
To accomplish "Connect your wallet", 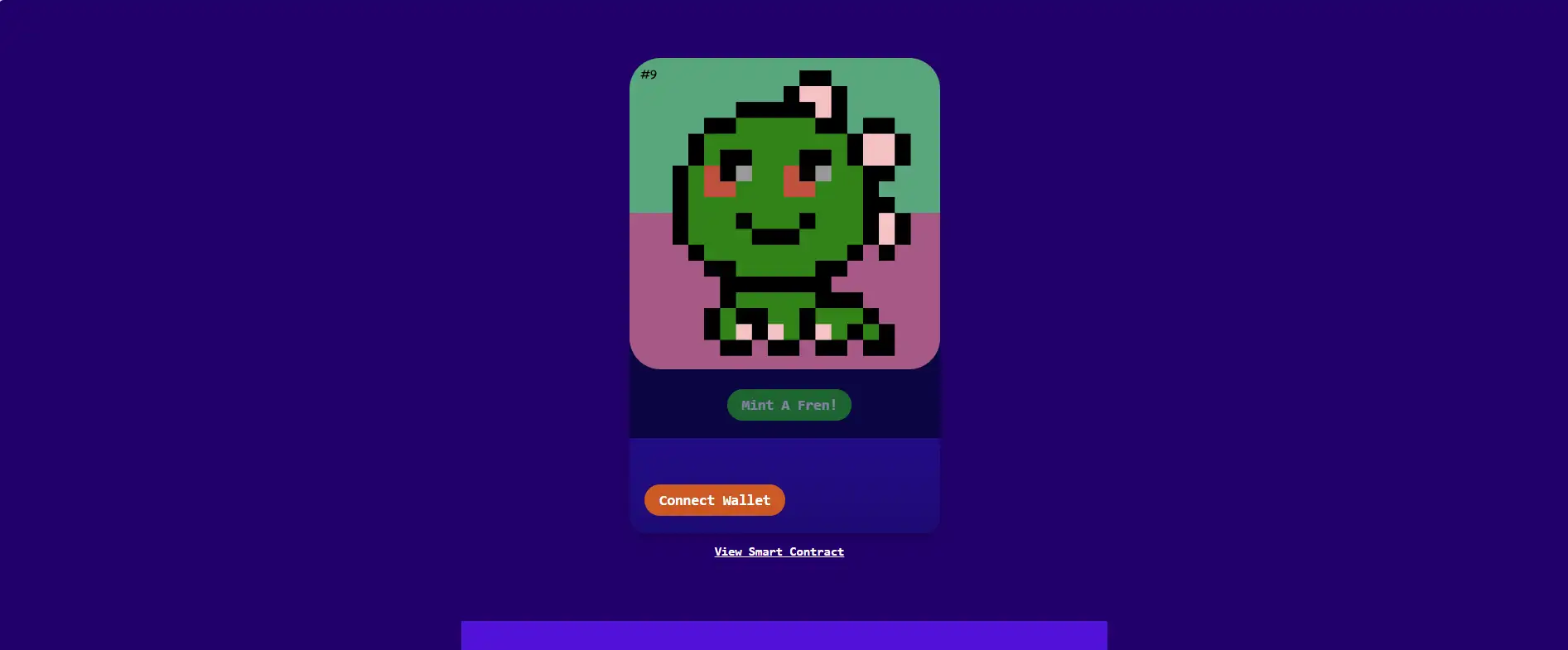I will pyautogui.click(x=714, y=500).
